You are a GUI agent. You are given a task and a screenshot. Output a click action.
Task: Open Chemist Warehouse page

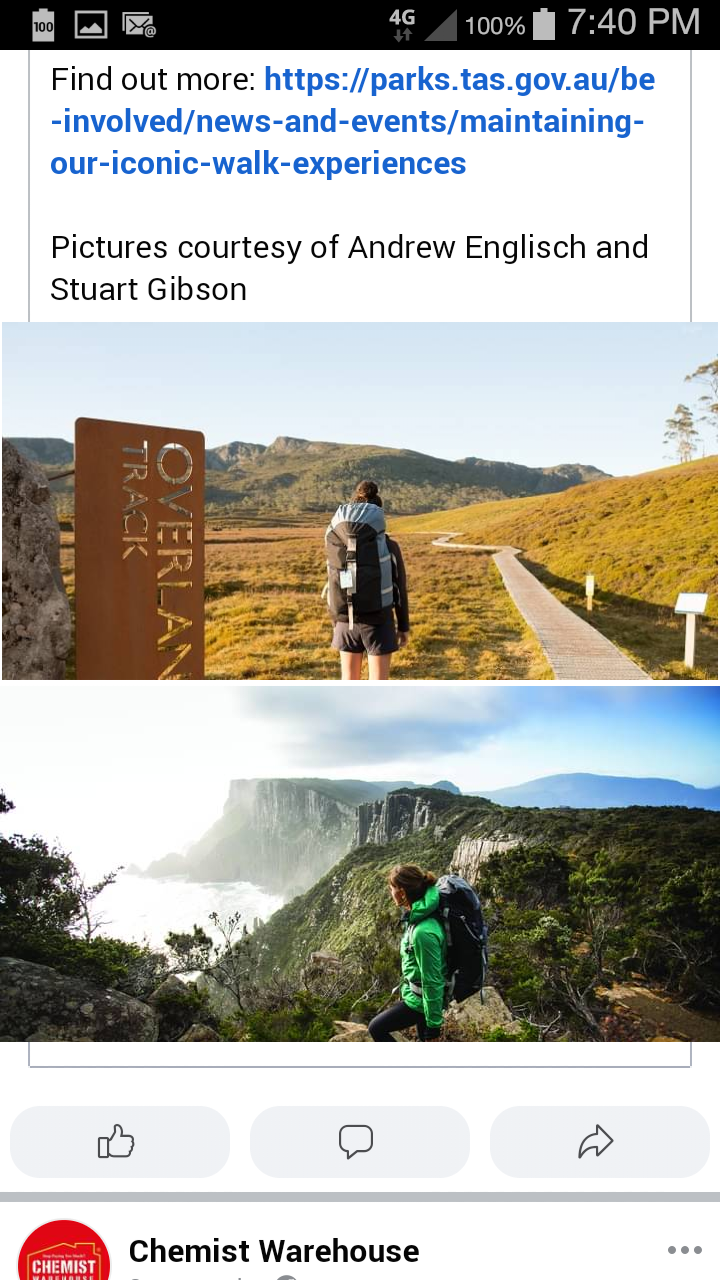[x=274, y=1250]
